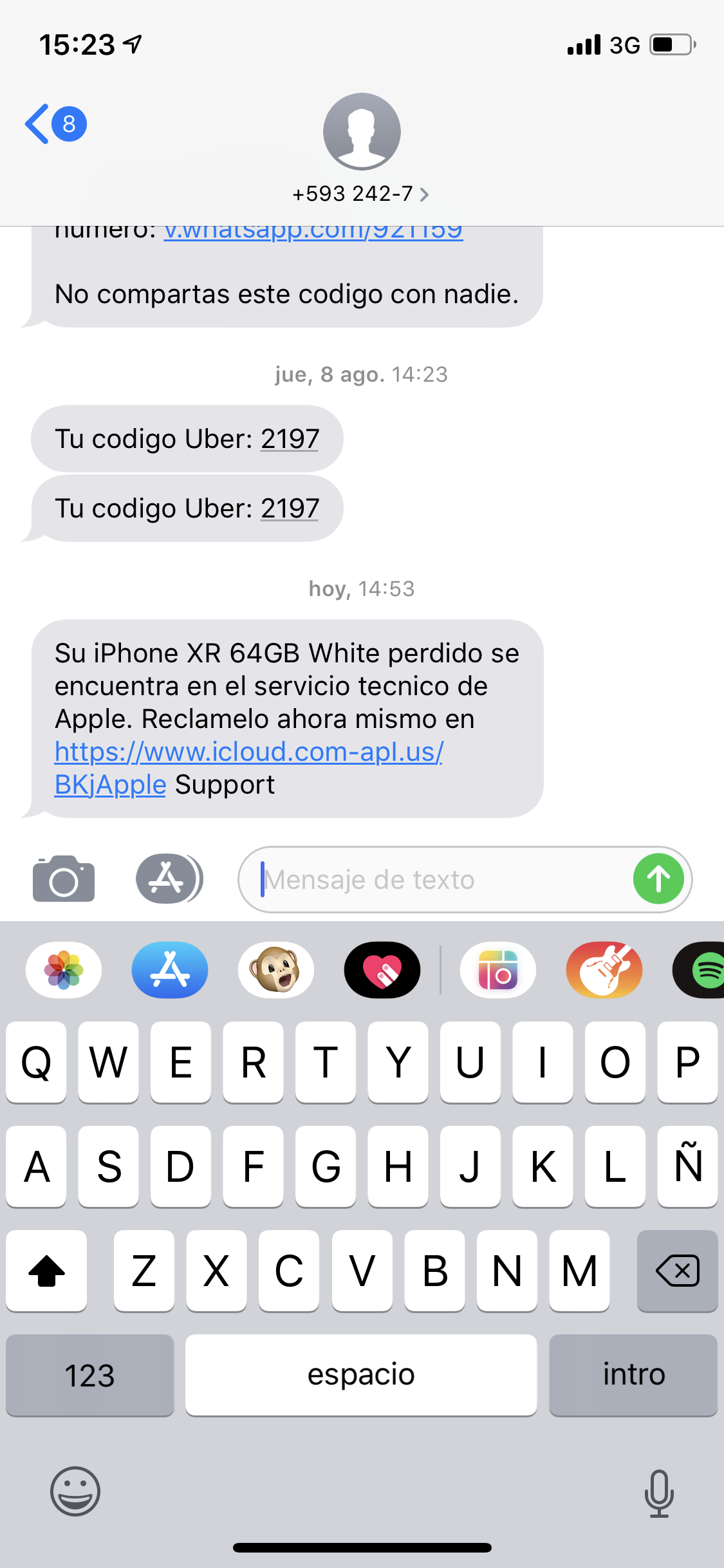Start dictation with the microphone
Viewport: 724px width, 1568px height.
point(658,1493)
